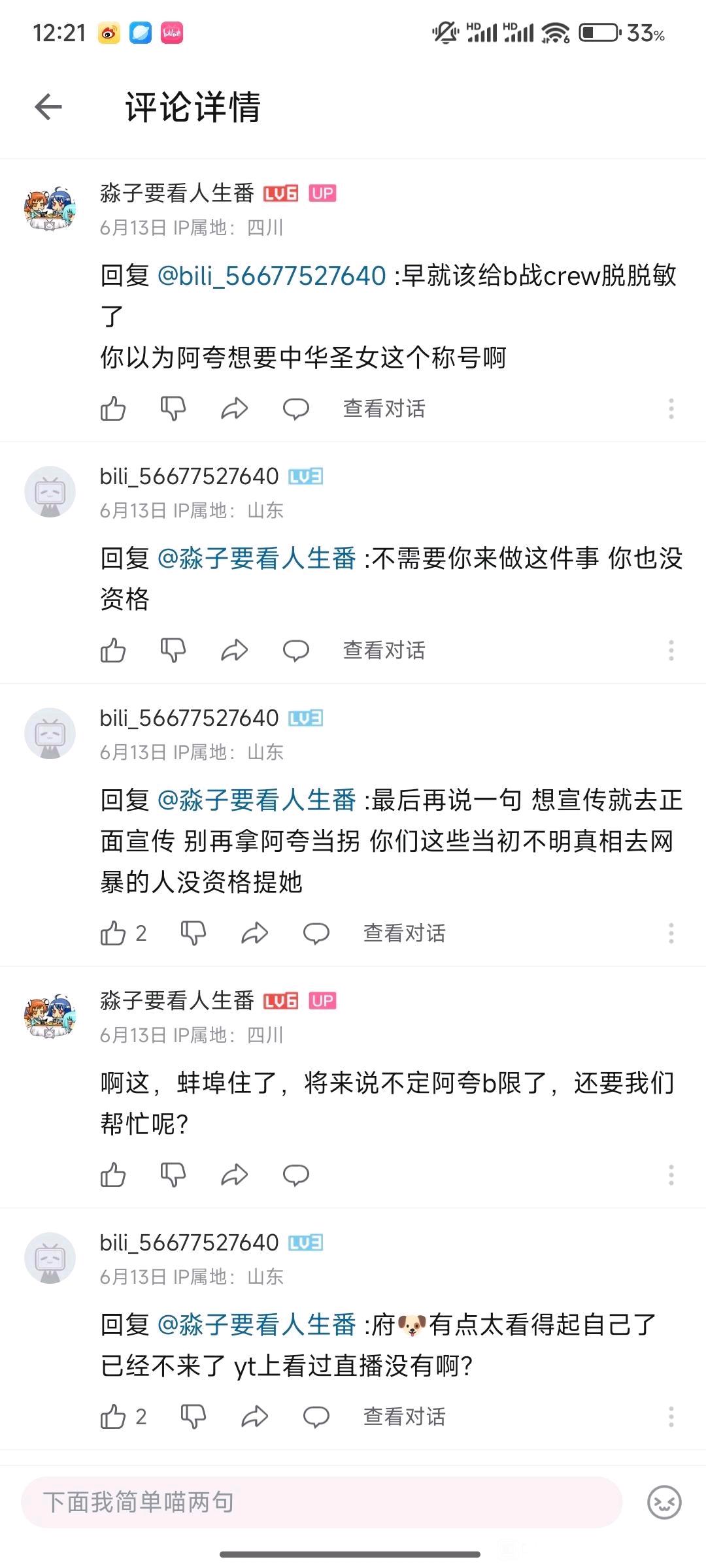Go back from the 评论详情 page

coord(48,107)
